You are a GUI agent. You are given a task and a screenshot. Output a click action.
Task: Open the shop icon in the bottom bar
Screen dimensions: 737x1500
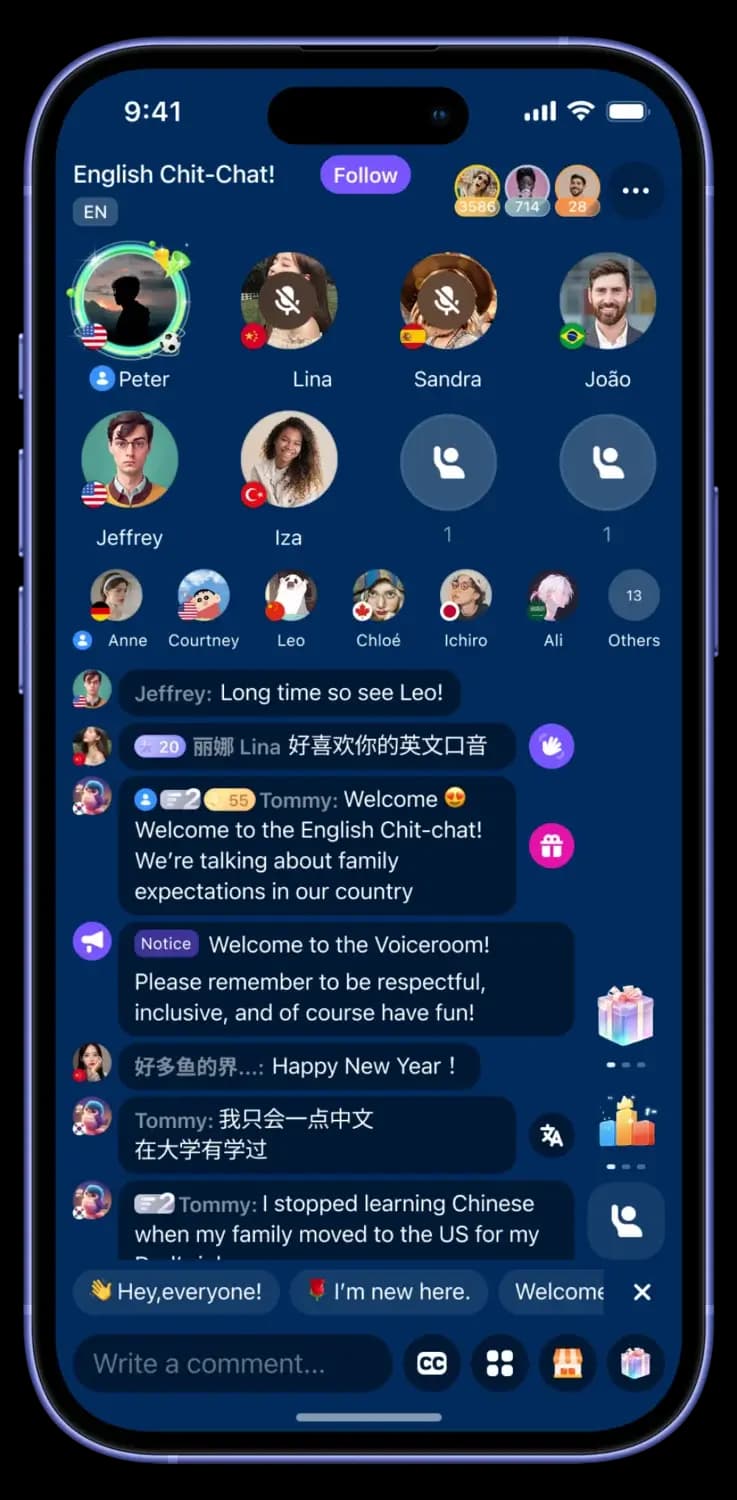pos(567,1363)
